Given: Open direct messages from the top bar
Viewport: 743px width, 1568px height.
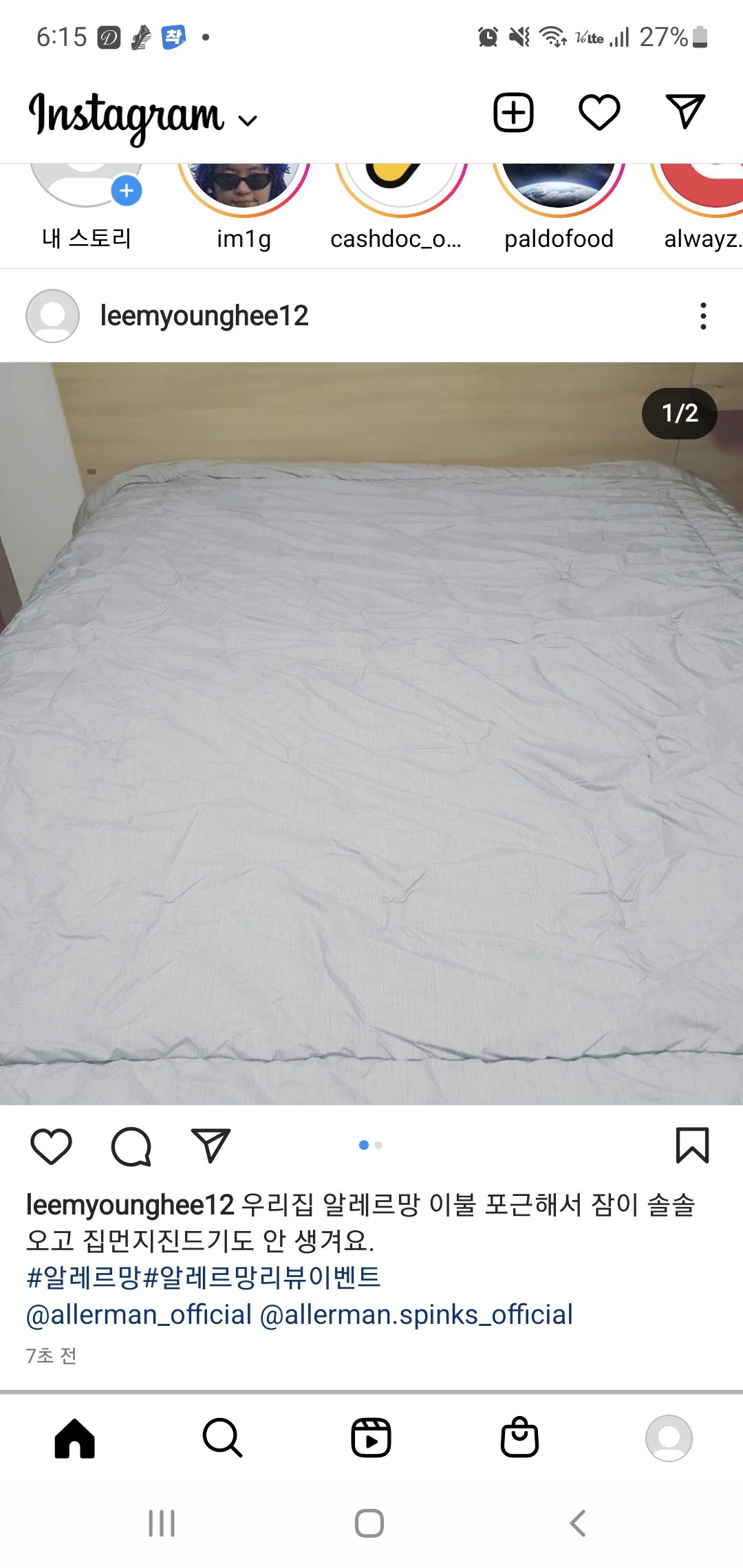Looking at the screenshot, I should [685, 111].
